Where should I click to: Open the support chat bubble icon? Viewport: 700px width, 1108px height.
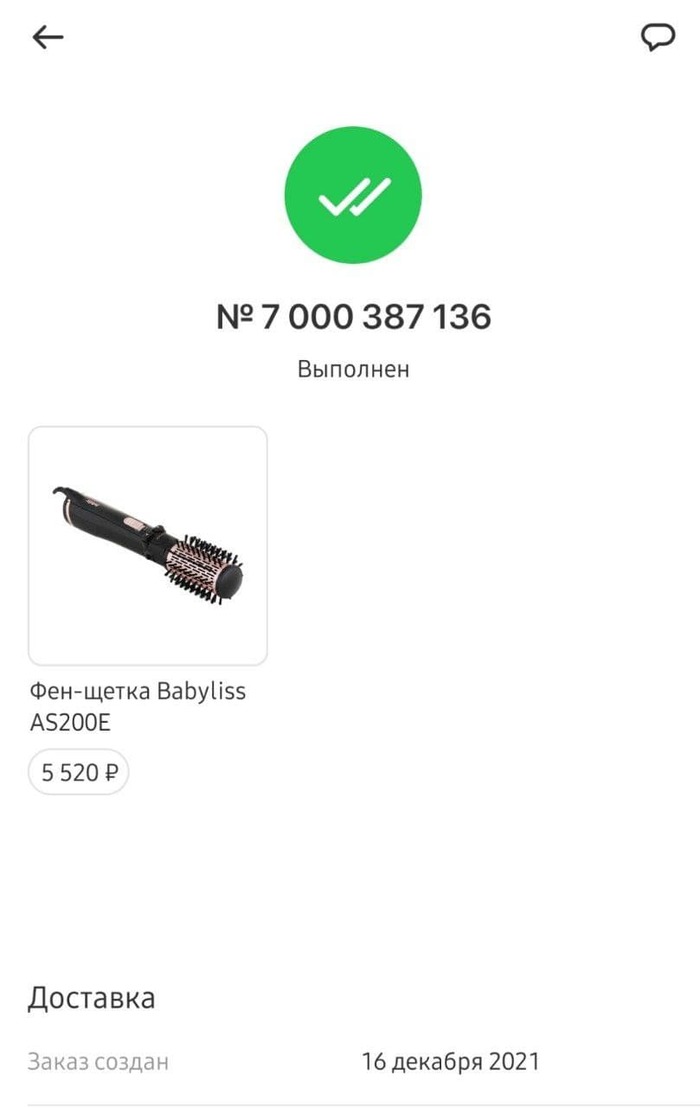coord(657,38)
